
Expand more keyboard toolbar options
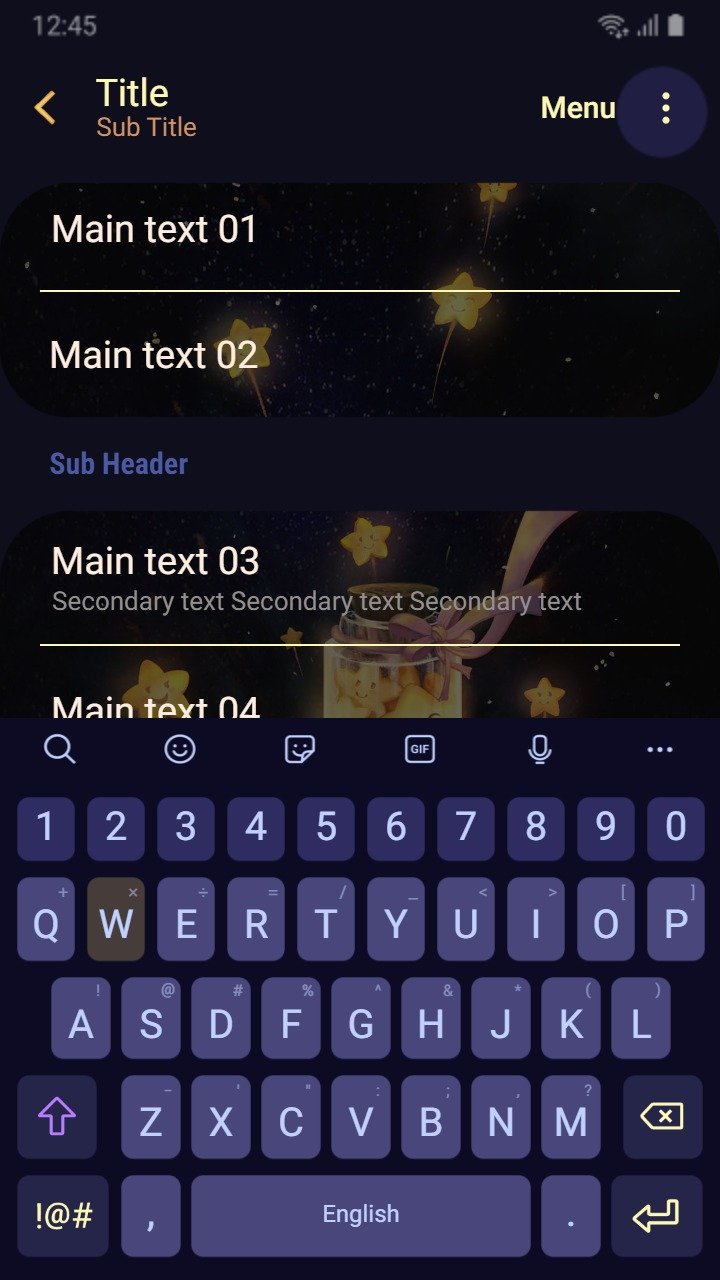point(660,749)
